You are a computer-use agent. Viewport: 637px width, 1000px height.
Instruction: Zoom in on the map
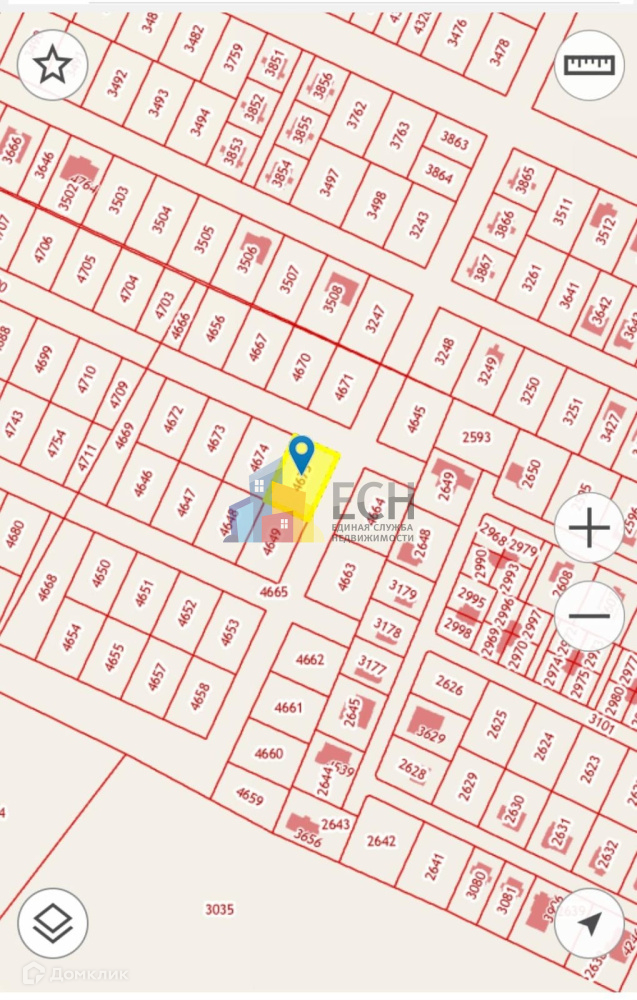pyautogui.click(x=589, y=528)
